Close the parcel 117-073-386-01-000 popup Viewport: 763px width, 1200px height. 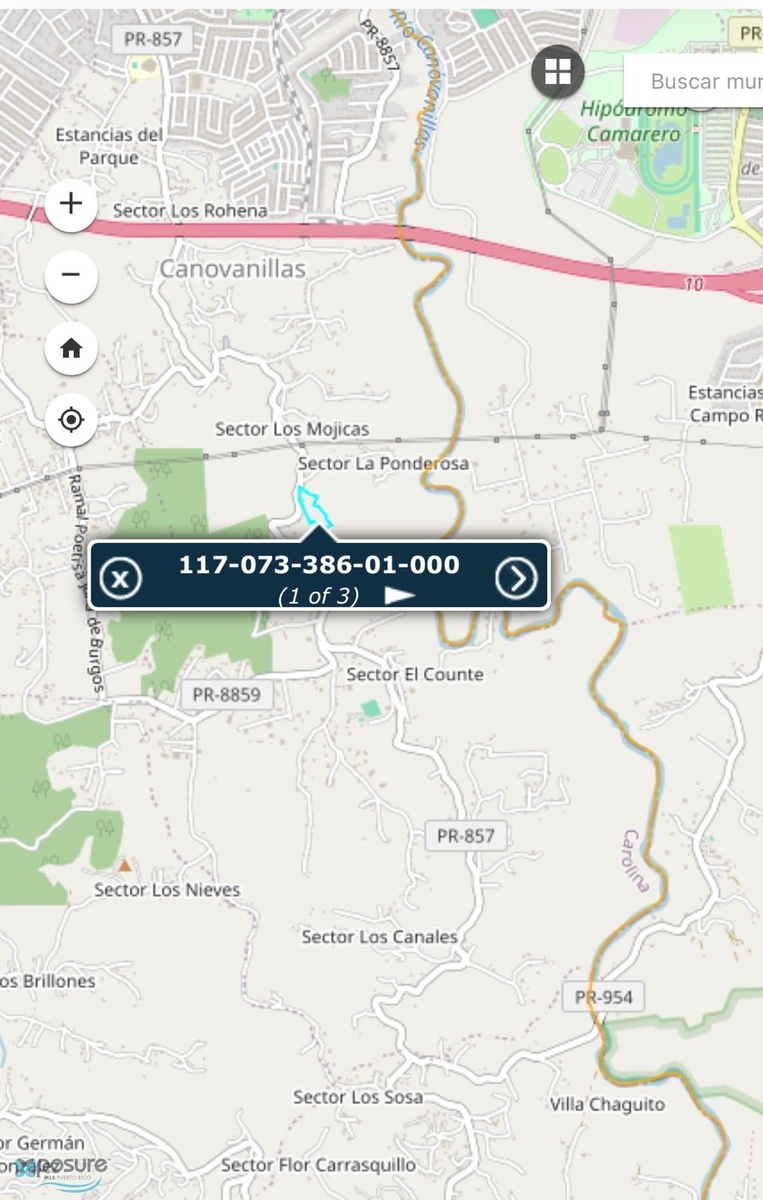pyautogui.click(x=120, y=578)
